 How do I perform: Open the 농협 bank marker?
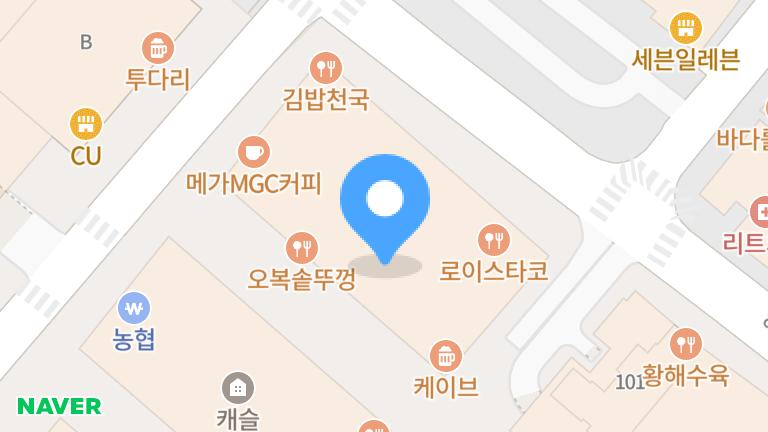click(x=133, y=308)
